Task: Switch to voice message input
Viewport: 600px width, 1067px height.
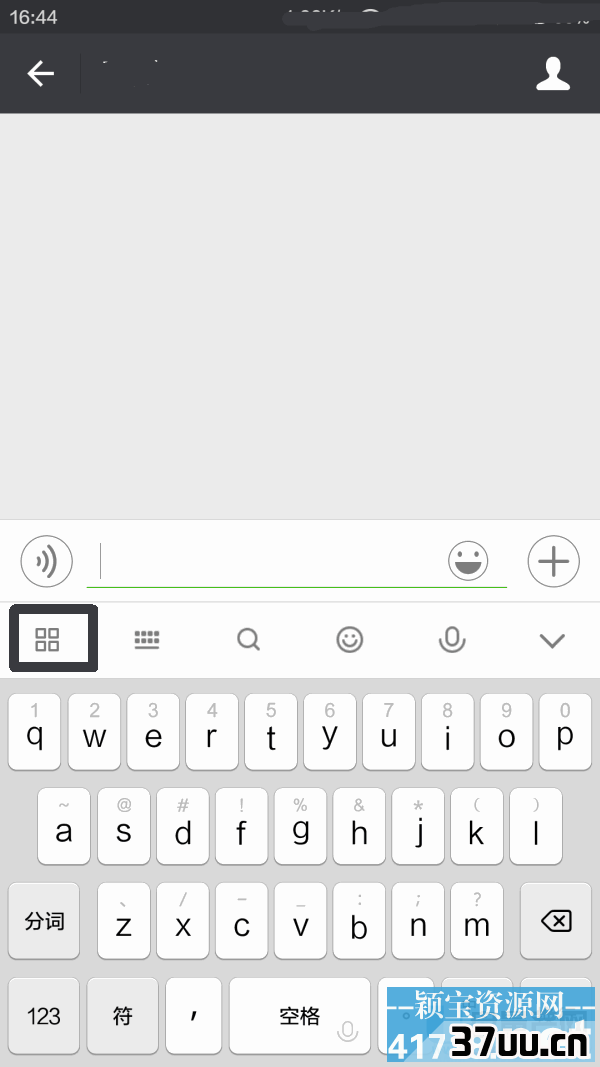Action: click(x=47, y=561)
